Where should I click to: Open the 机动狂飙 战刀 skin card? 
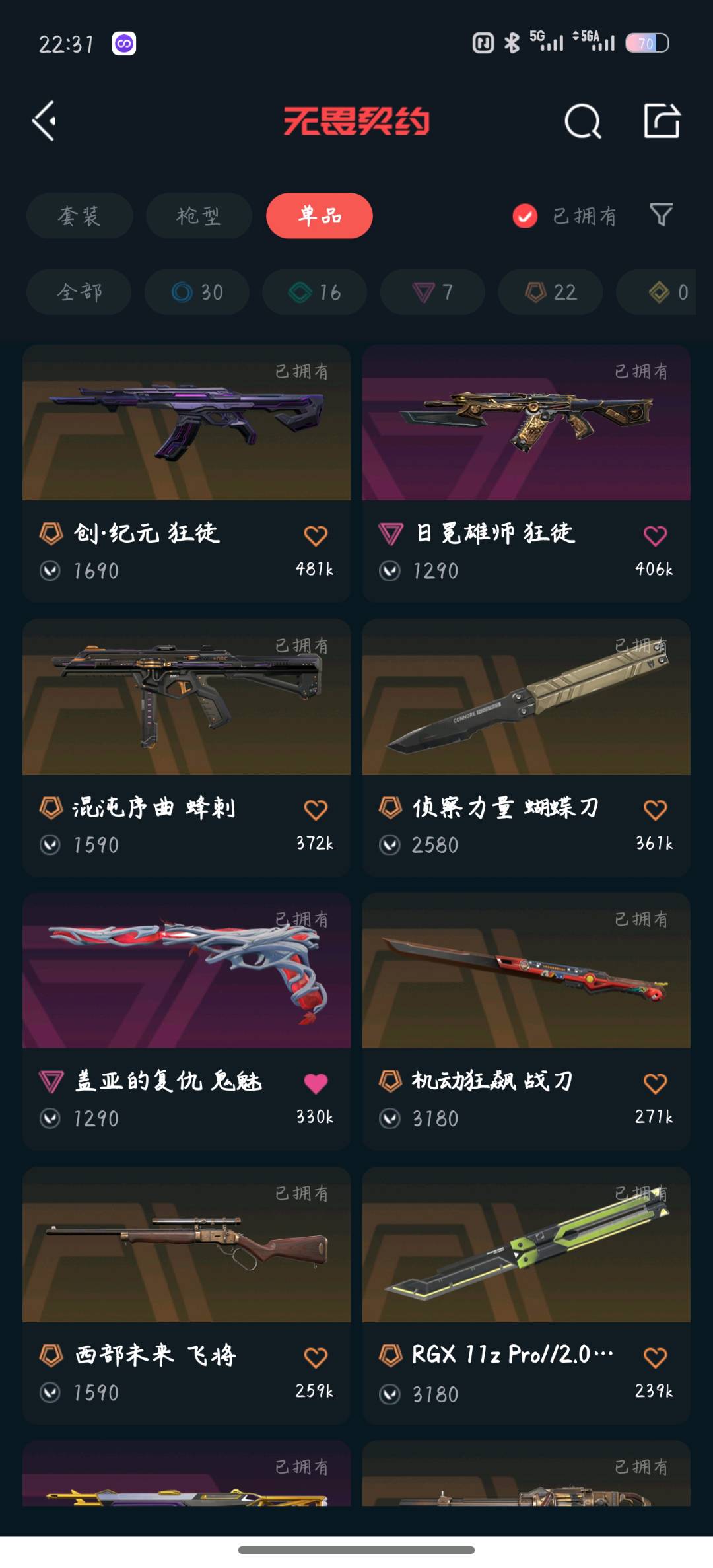click(x=526, y=1021)
